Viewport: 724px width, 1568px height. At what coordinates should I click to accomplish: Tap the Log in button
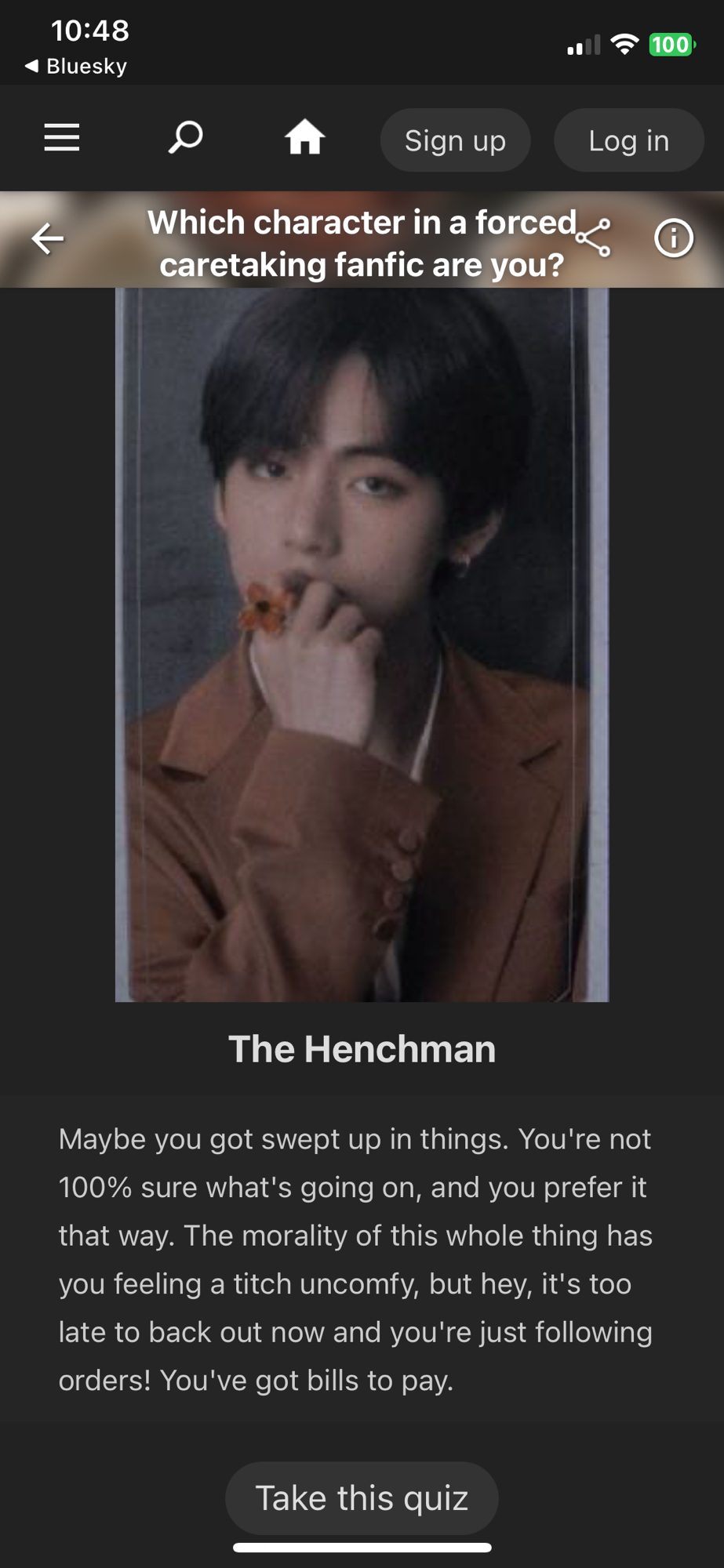(628, 140)
